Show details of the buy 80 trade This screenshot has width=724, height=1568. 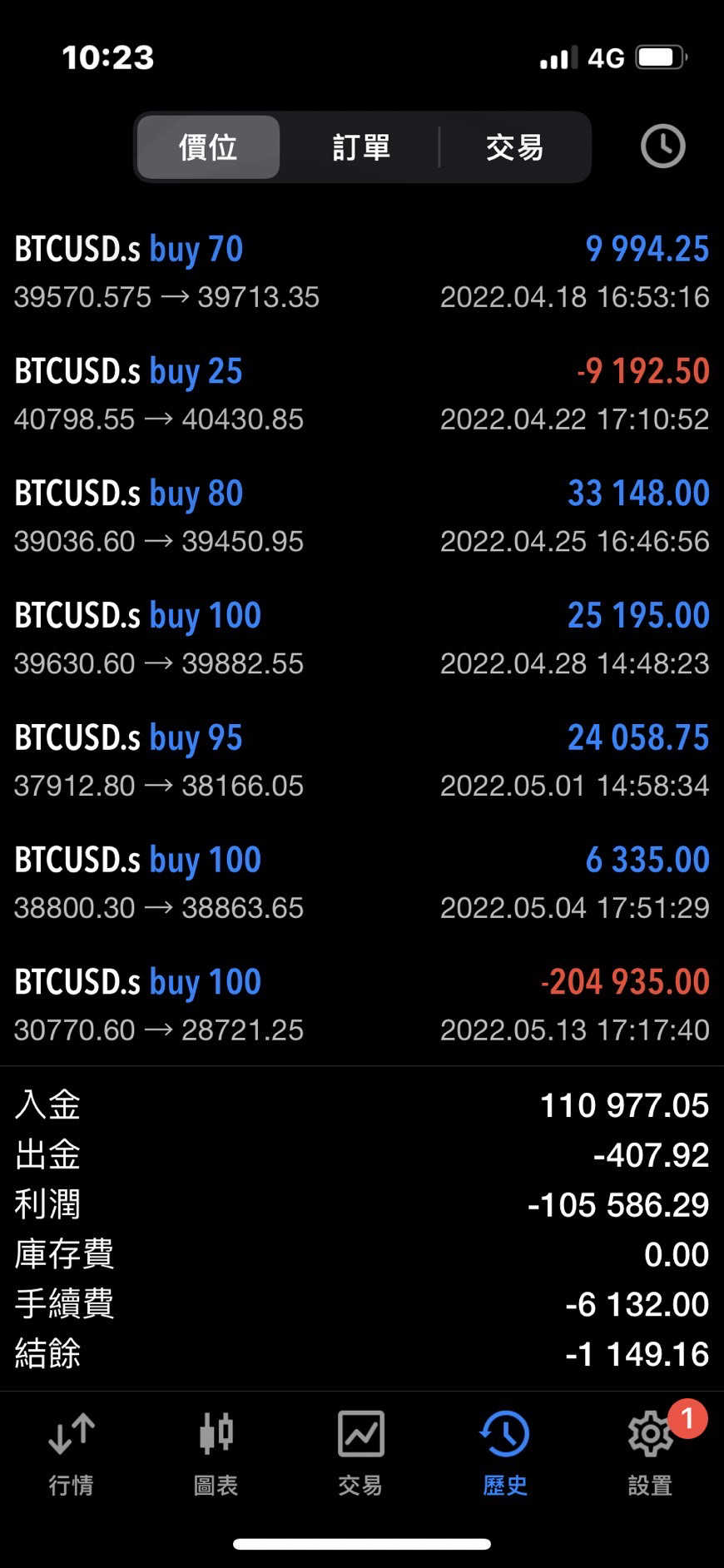coord(361,517)
